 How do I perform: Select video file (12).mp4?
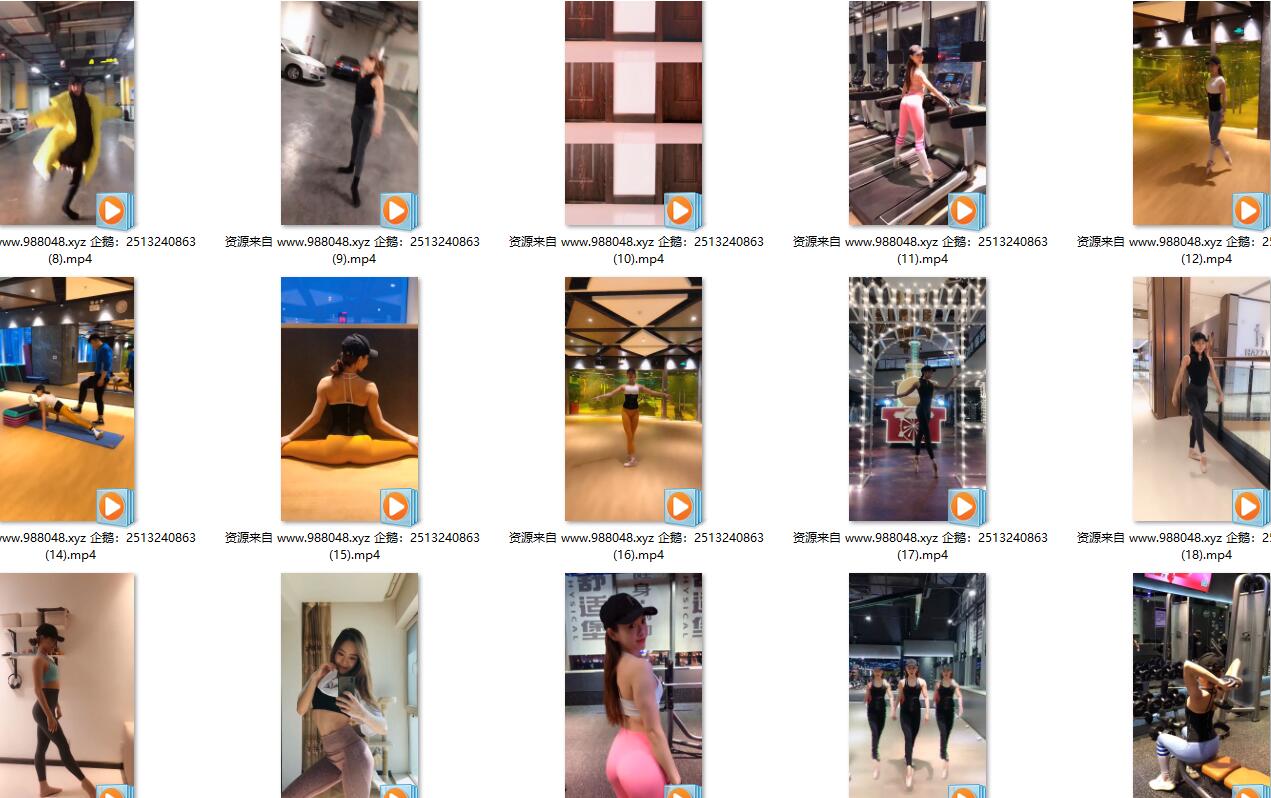pos(1201,113)
